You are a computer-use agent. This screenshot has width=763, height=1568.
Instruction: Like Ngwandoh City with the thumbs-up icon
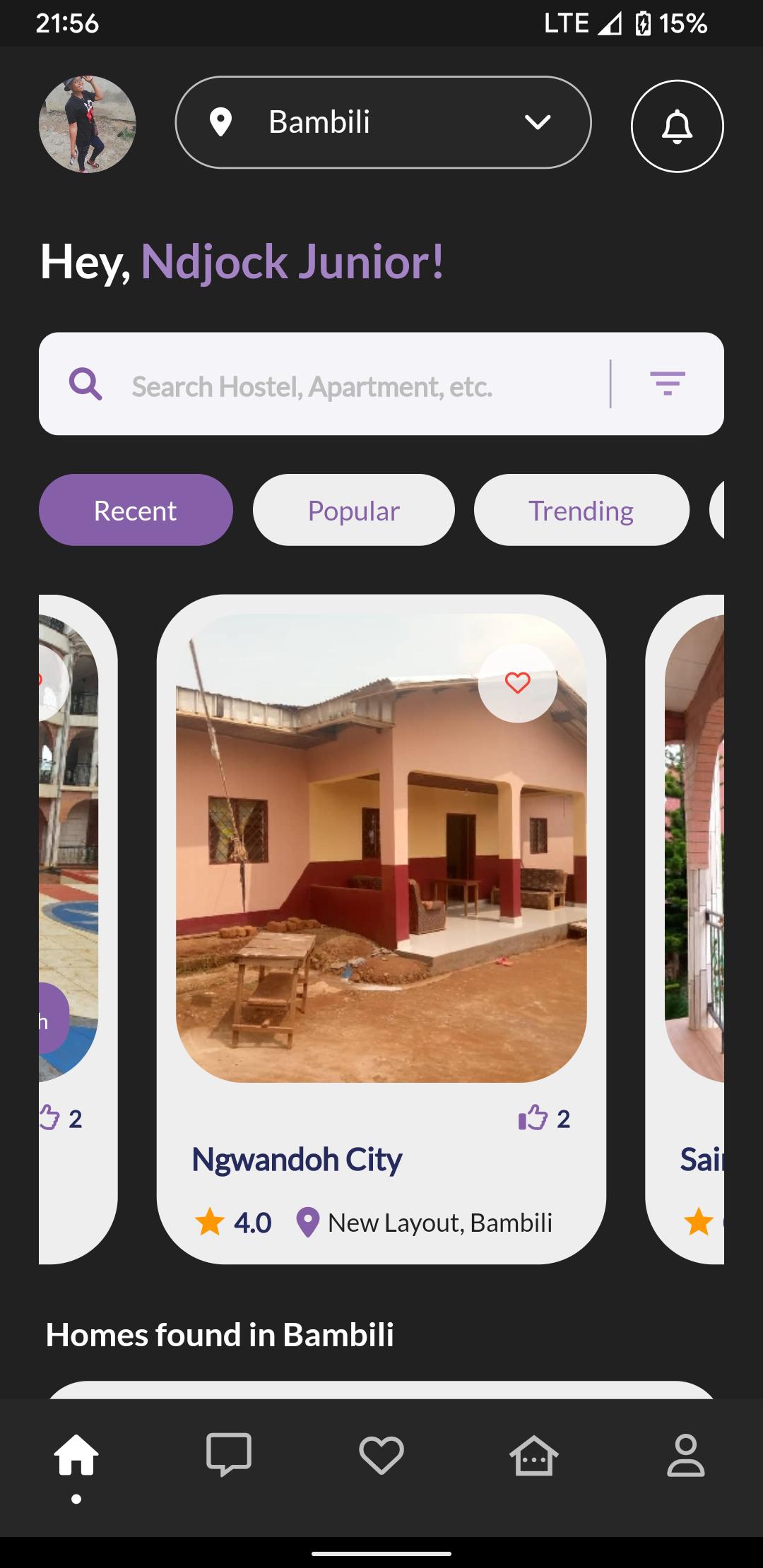pos(533,1118)
